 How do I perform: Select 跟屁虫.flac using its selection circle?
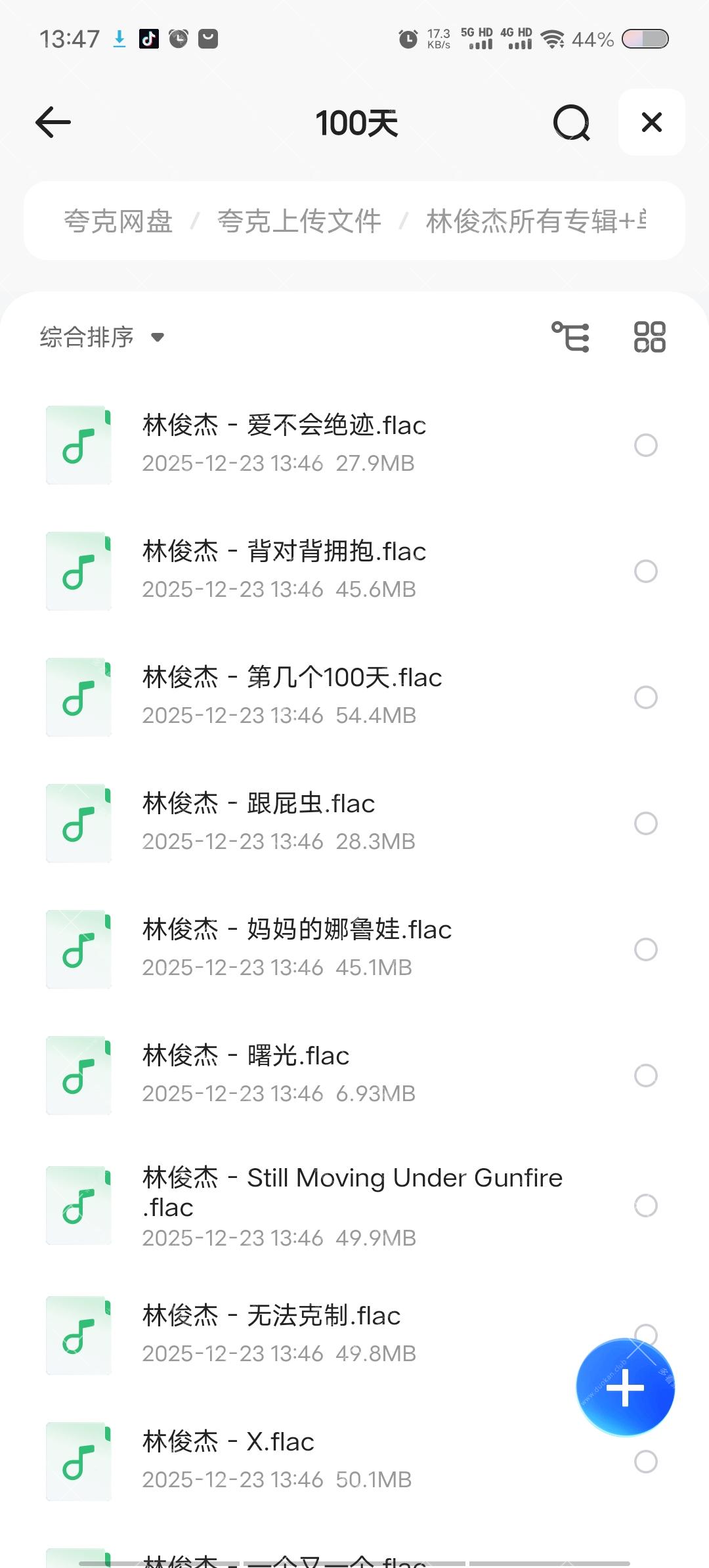click(646, 823)
